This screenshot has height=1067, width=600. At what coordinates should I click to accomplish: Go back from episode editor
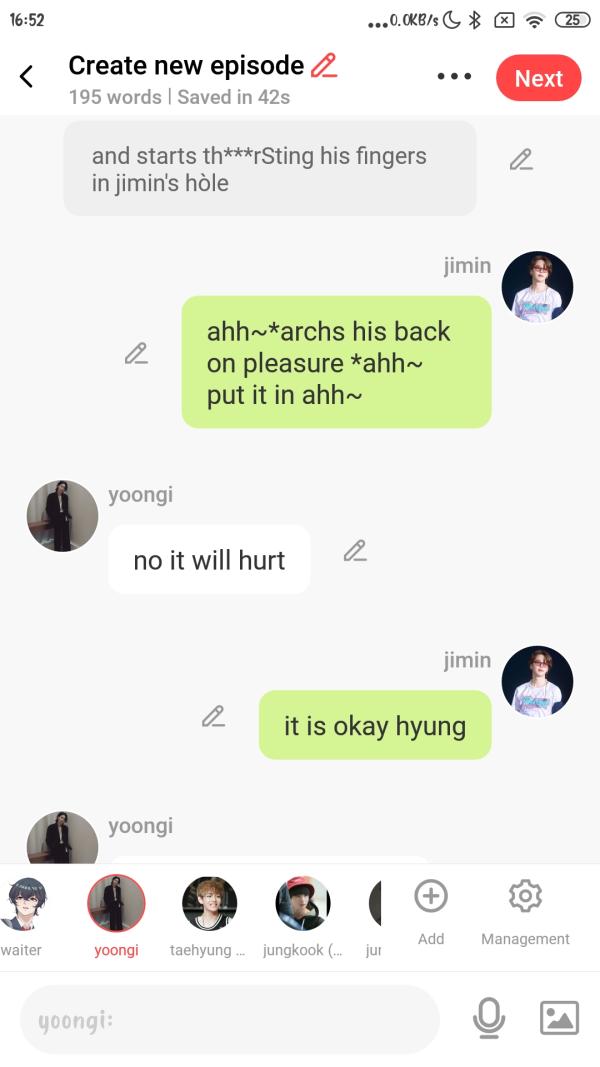(x=27, y=77)
